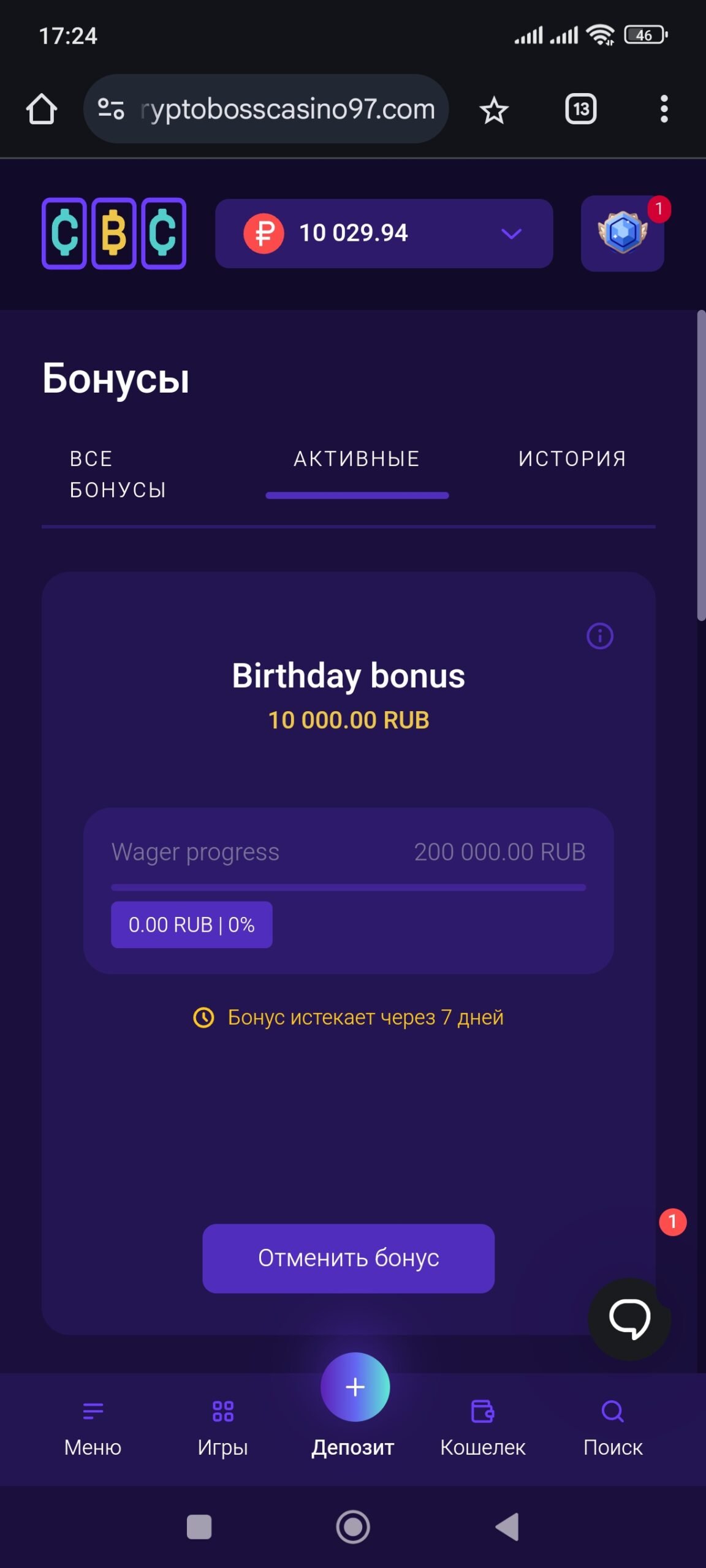The width and height of the screenshot is (706, 1568).
Task: Open the CBC casino logo home link
Action: point(114,233)
